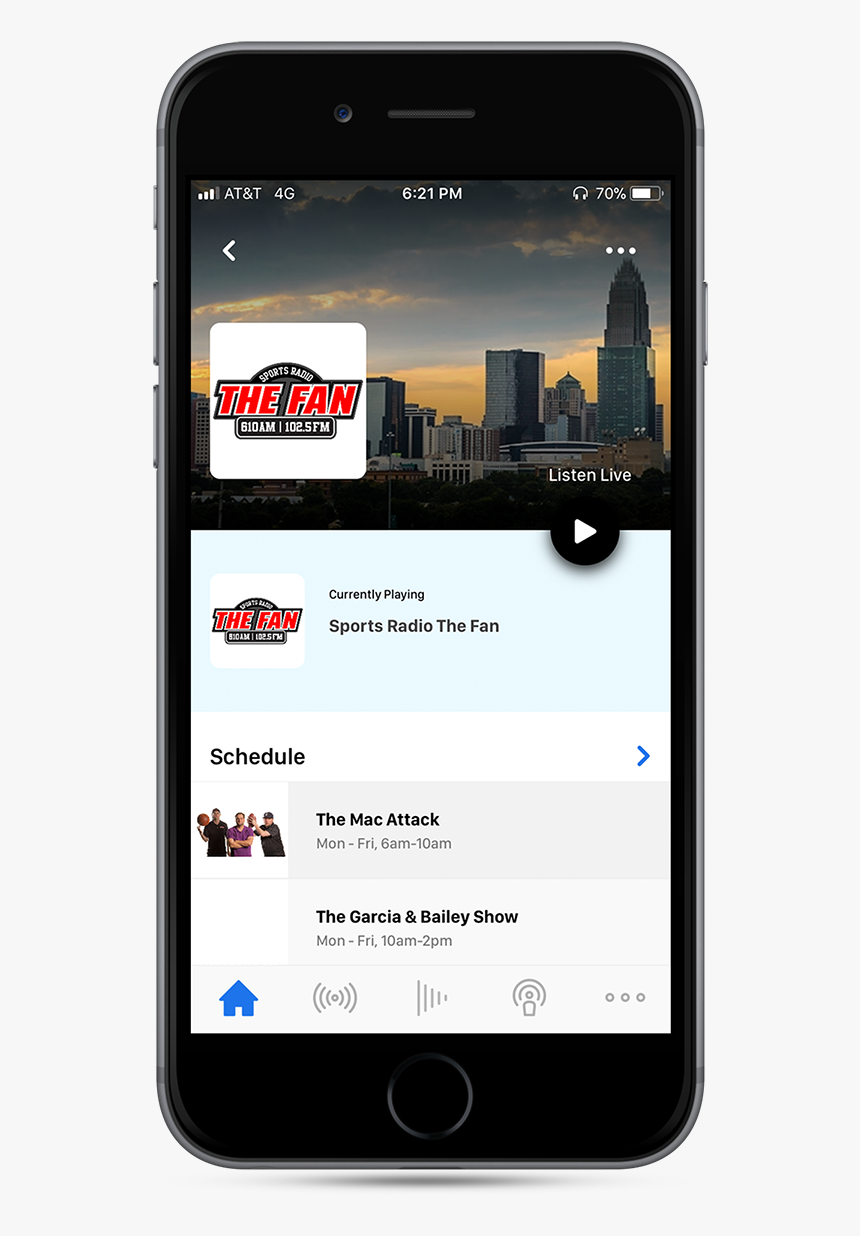Open the three-dot overflow menu at top
Viewport: 860px width, 1236px height.
coord(620,251)
